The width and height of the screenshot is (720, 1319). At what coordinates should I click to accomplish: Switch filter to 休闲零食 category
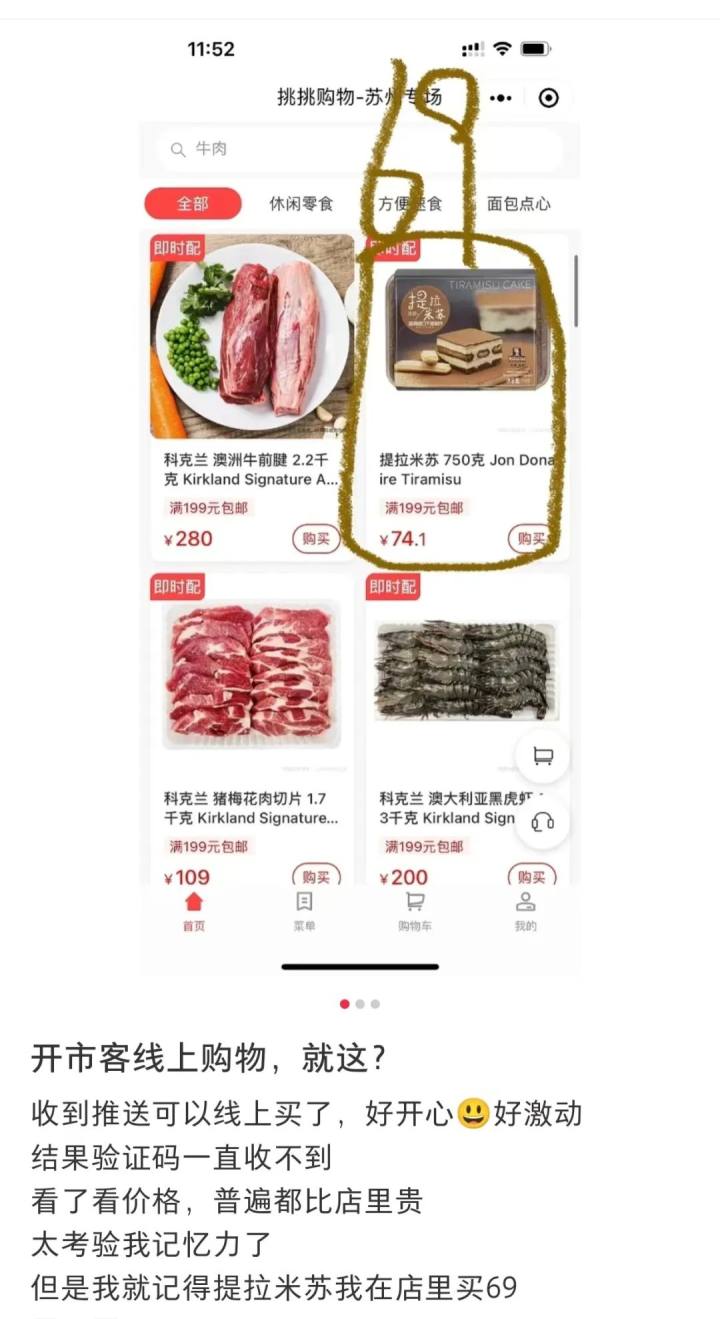click(x=301, y=203)
